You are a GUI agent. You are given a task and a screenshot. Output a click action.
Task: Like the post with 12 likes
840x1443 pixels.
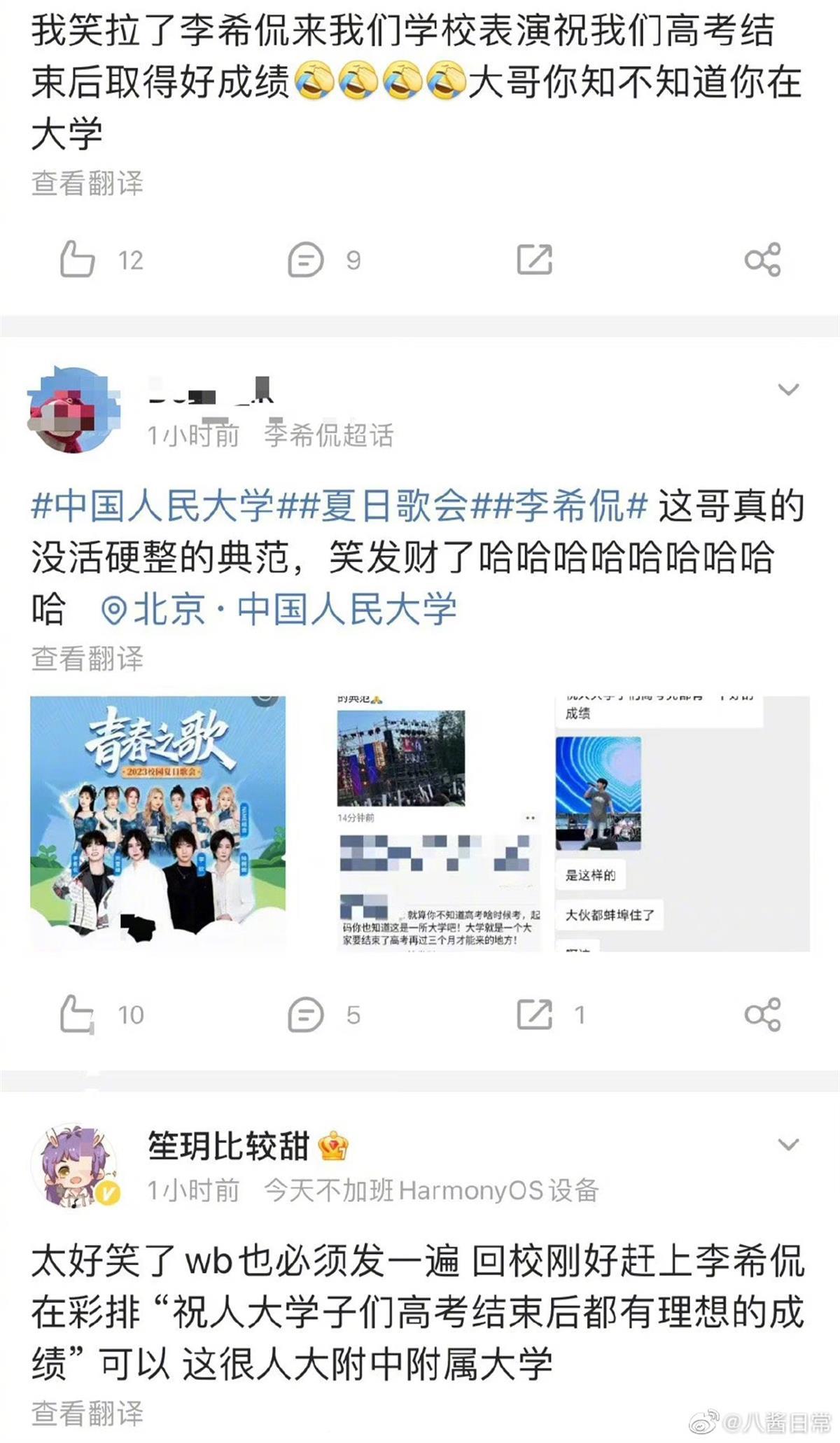point(78,260)
